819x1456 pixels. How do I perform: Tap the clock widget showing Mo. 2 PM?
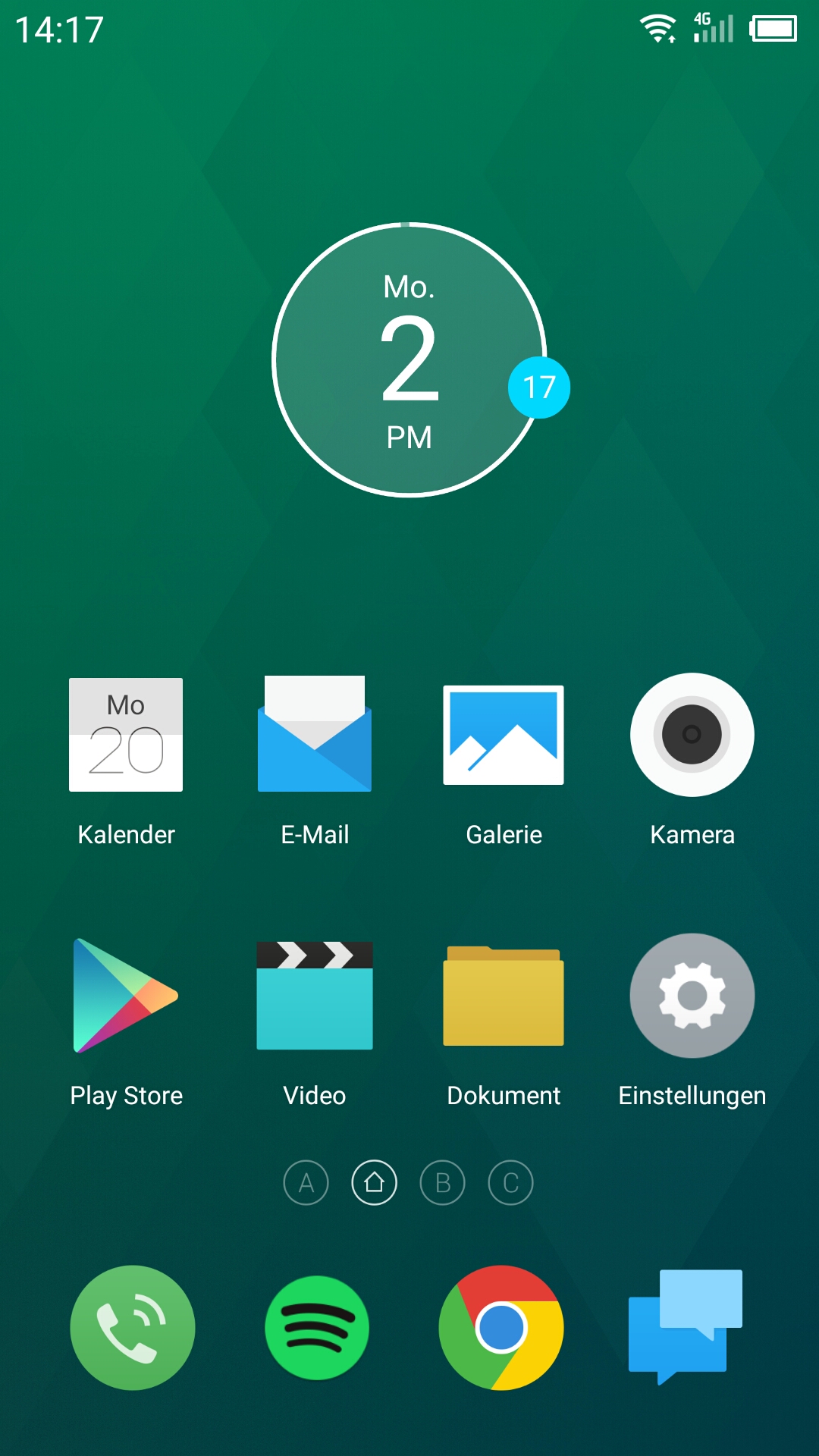tap(409, 360)
